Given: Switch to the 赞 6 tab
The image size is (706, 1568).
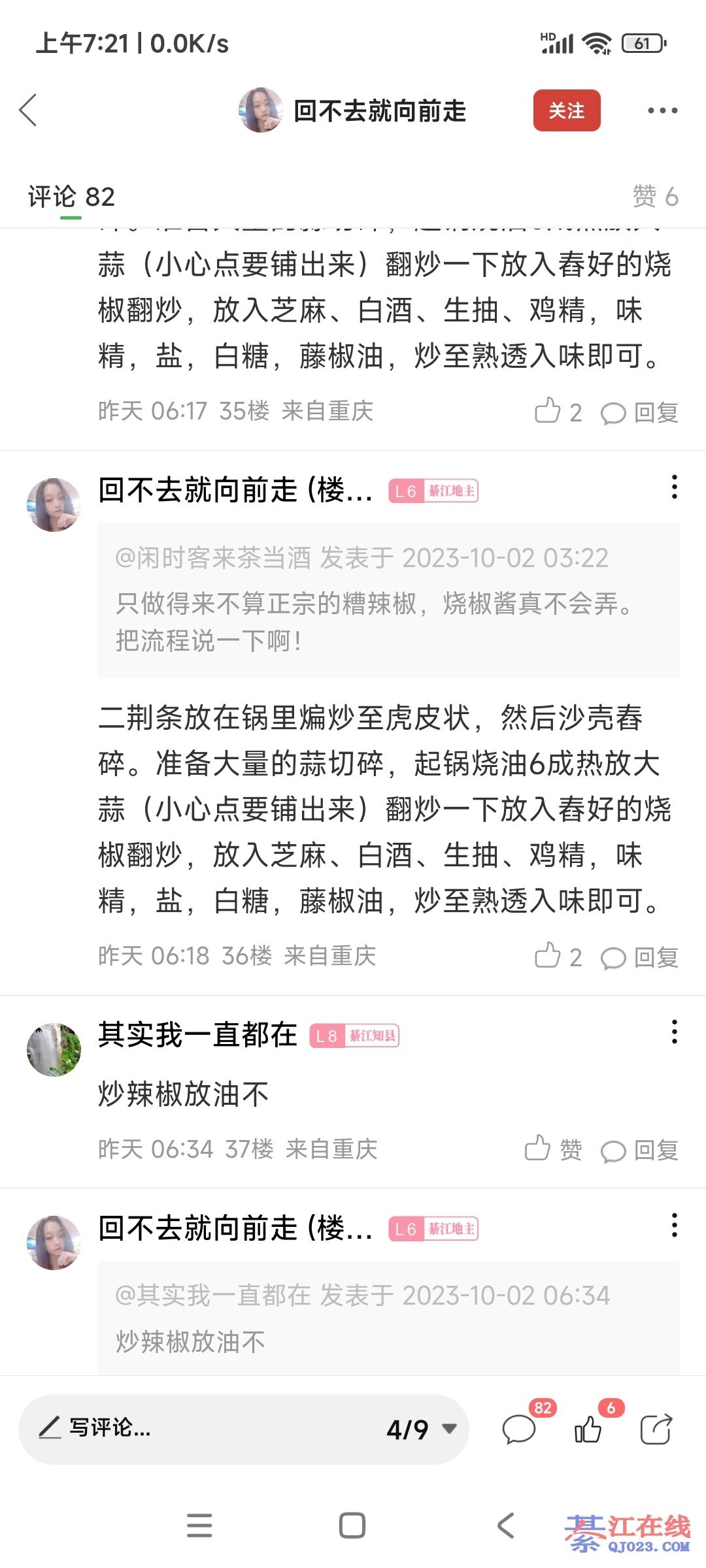Looking at the screenshot, I should tap(655, 197).
